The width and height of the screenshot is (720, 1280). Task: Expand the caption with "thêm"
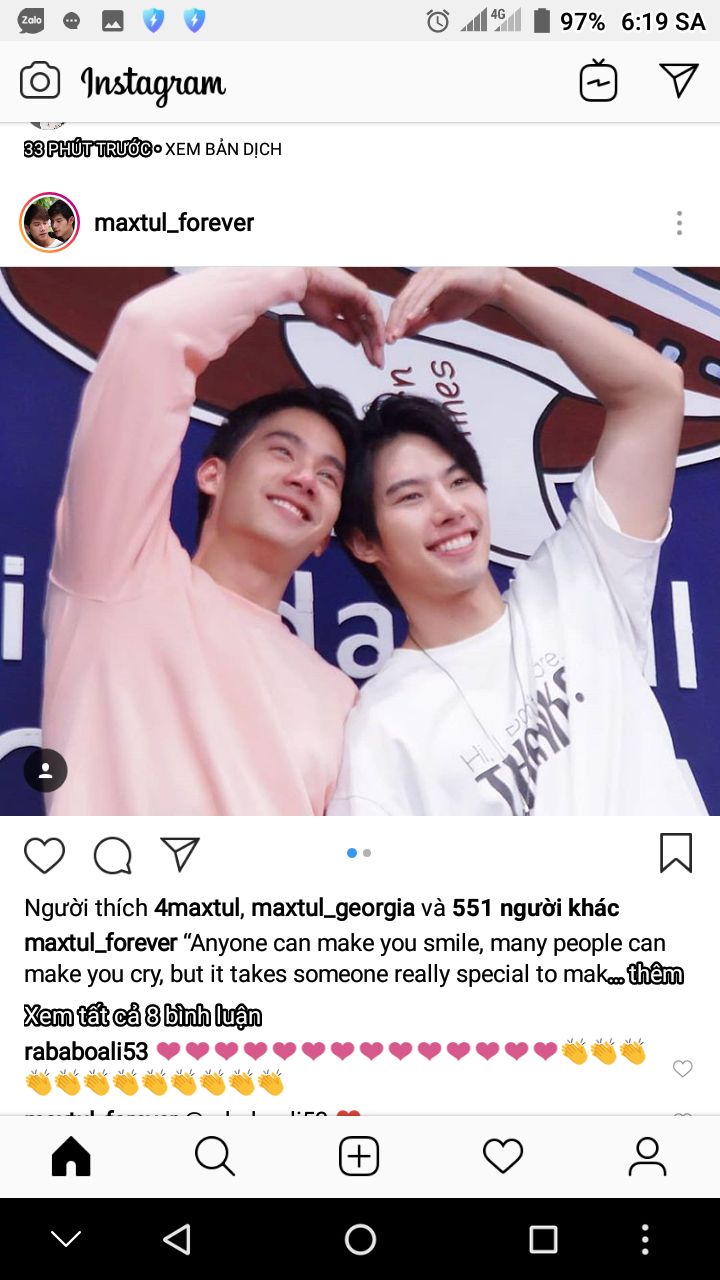656,974
